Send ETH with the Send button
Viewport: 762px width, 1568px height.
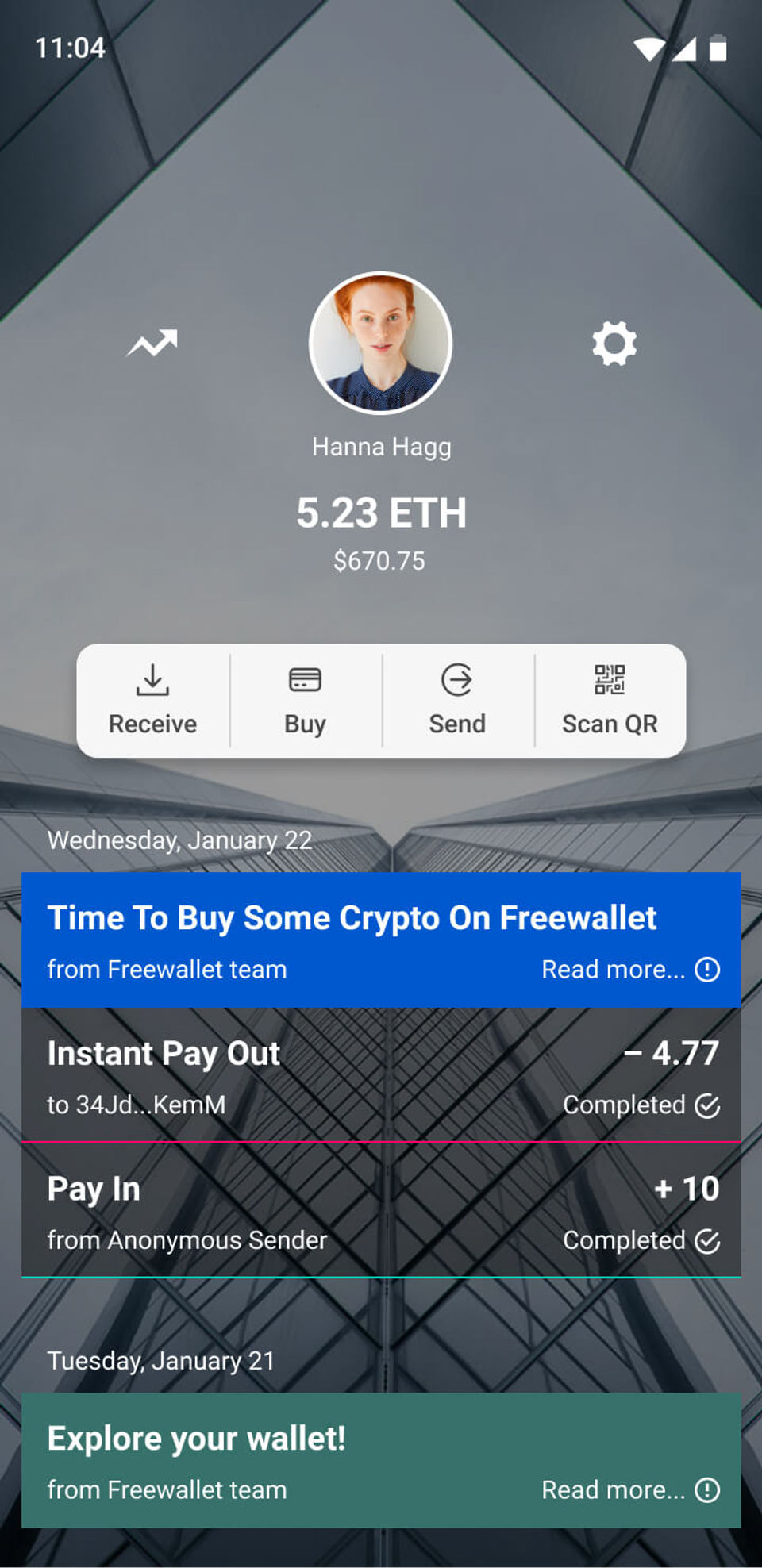pos(457,701)
